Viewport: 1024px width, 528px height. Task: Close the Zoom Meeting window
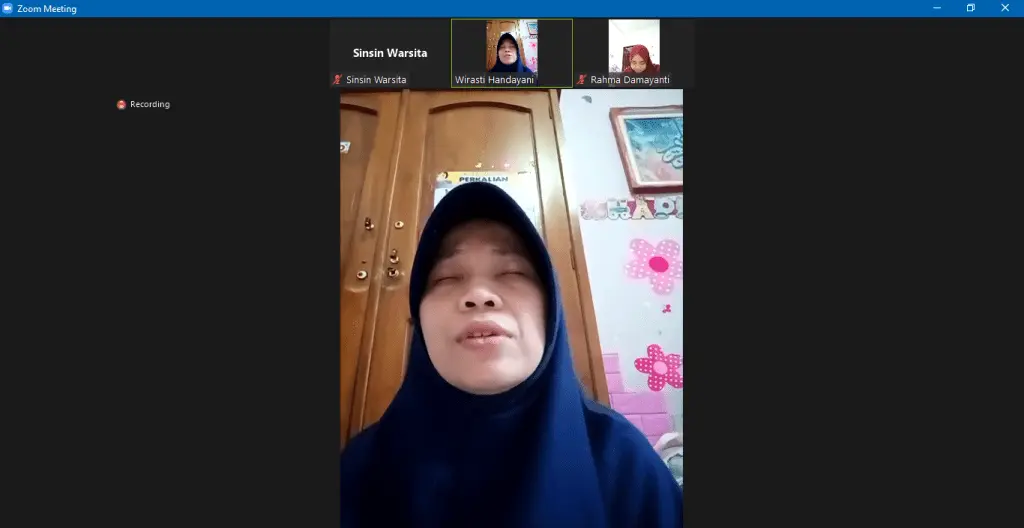(x=1005, y=8)
